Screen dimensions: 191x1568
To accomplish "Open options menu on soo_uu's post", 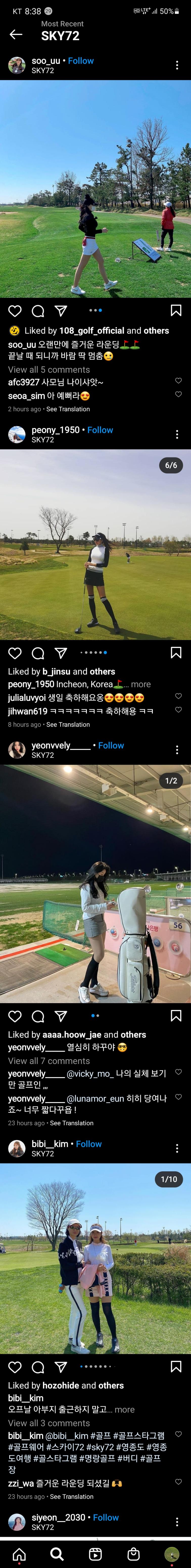I will pos(177,65).
